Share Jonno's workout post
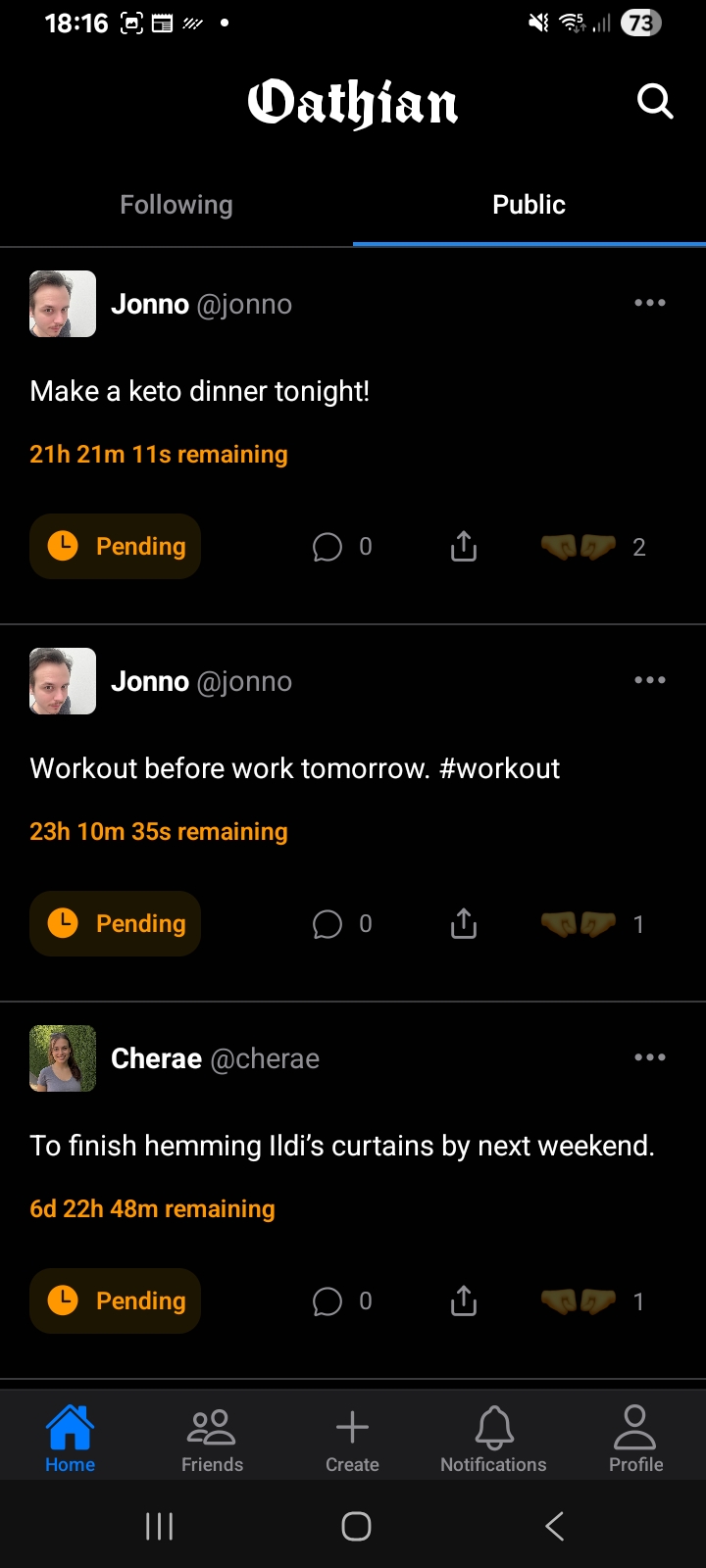Image resolution: width=706 pixels, height=1568 pixels. click(463, 923)
